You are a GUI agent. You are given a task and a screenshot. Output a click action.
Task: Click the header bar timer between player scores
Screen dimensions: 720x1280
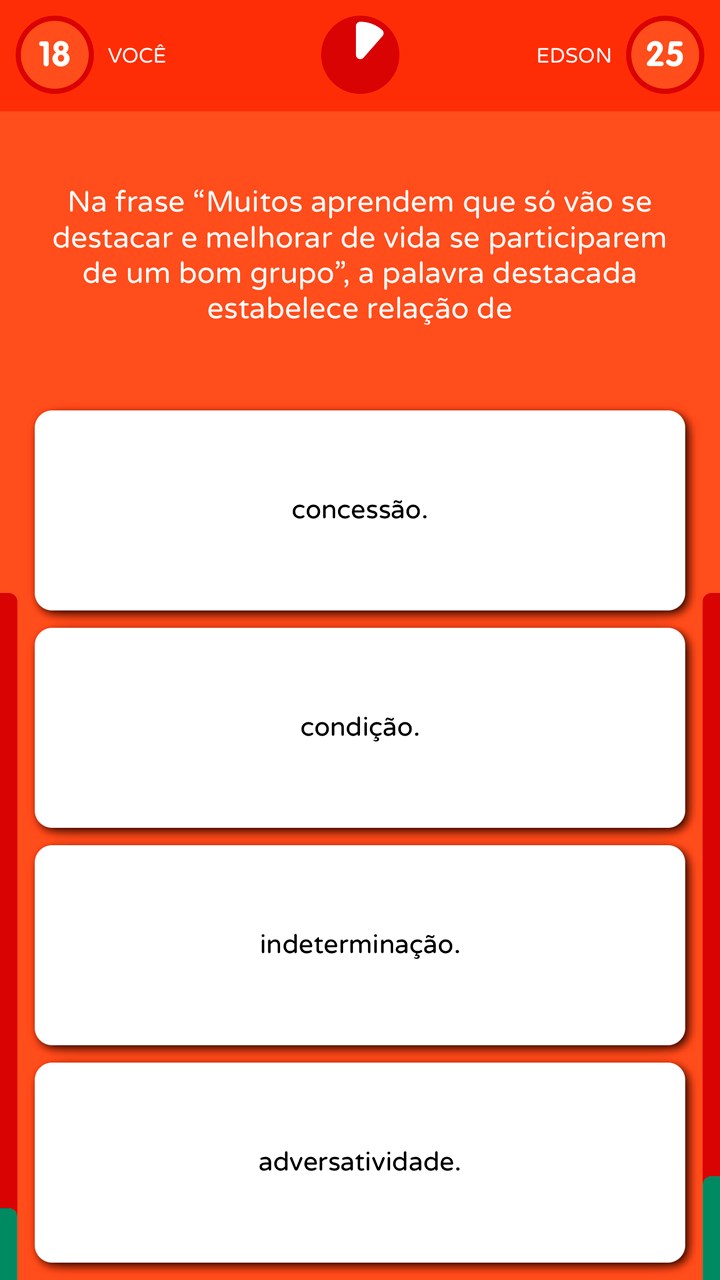(x=360, y=55)
